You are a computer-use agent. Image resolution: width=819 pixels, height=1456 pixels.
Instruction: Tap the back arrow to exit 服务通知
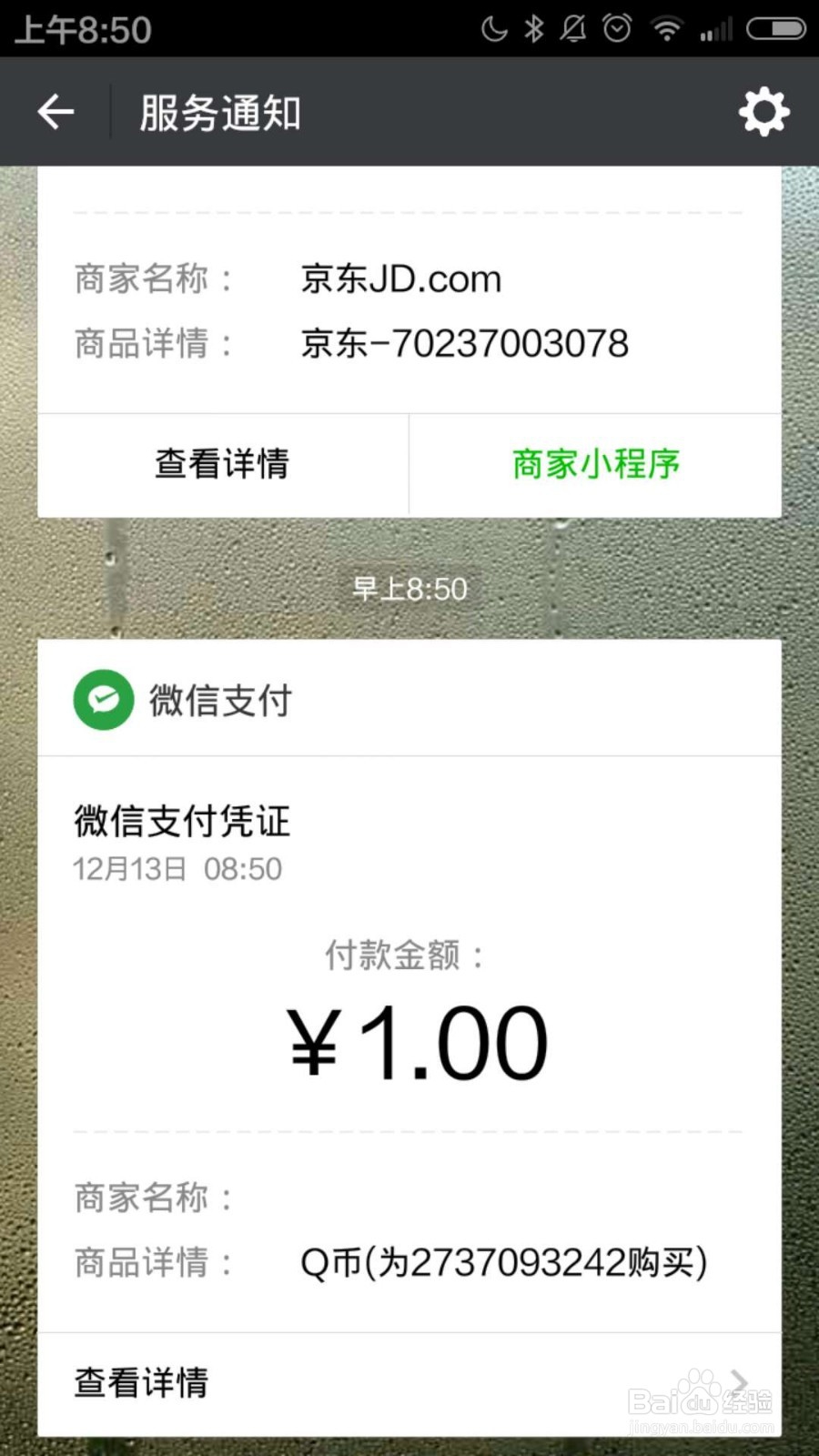[x=55, y=111]
